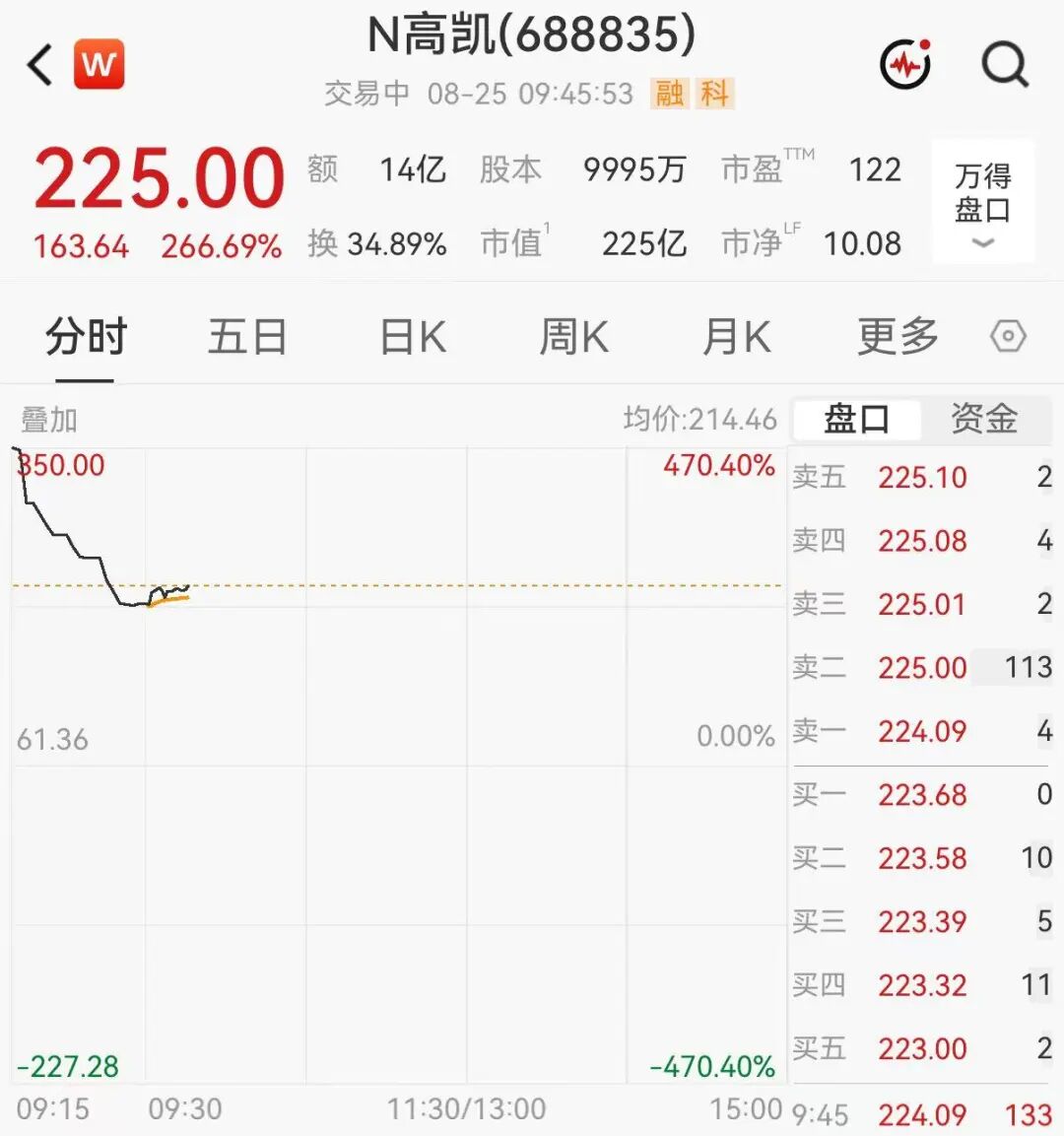The image size is (1064, 1136).
Task: Select the 周K chart tab
Action: [574, 337]
